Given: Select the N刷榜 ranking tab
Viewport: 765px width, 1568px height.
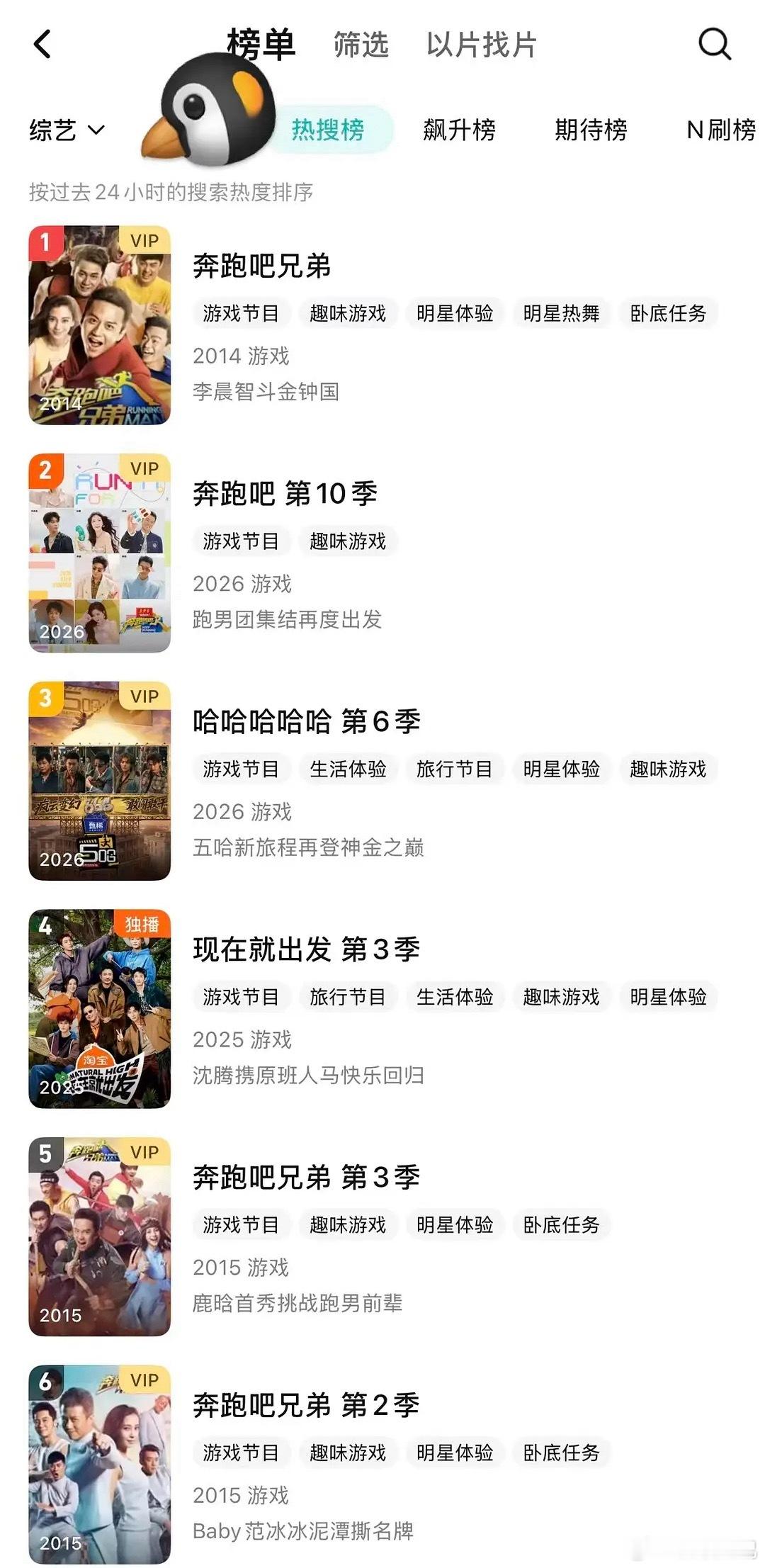Looking at the screenshot, I should pyautogui.click(x=721, y=130).
